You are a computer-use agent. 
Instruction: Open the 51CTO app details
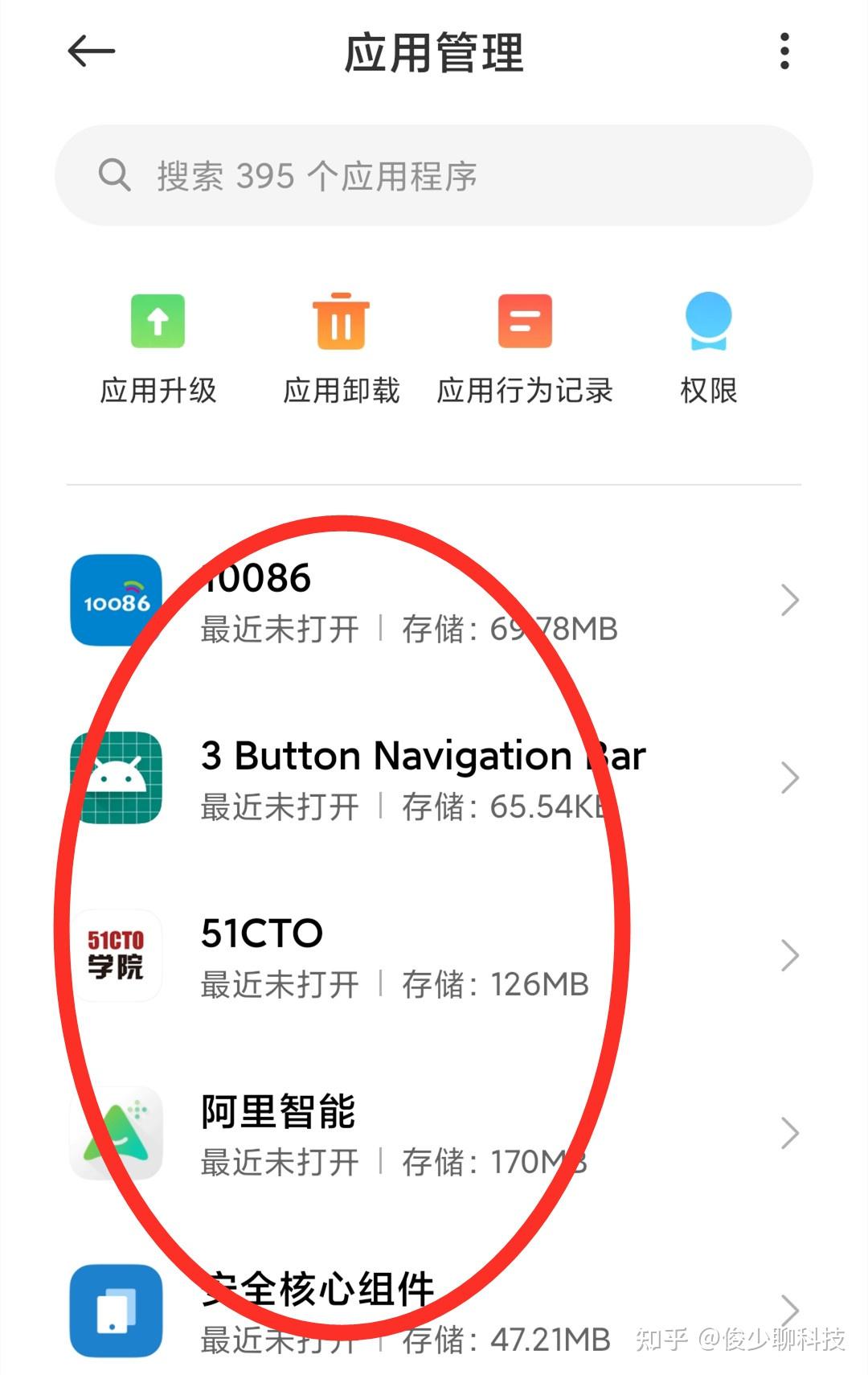(x=434, y=956)
